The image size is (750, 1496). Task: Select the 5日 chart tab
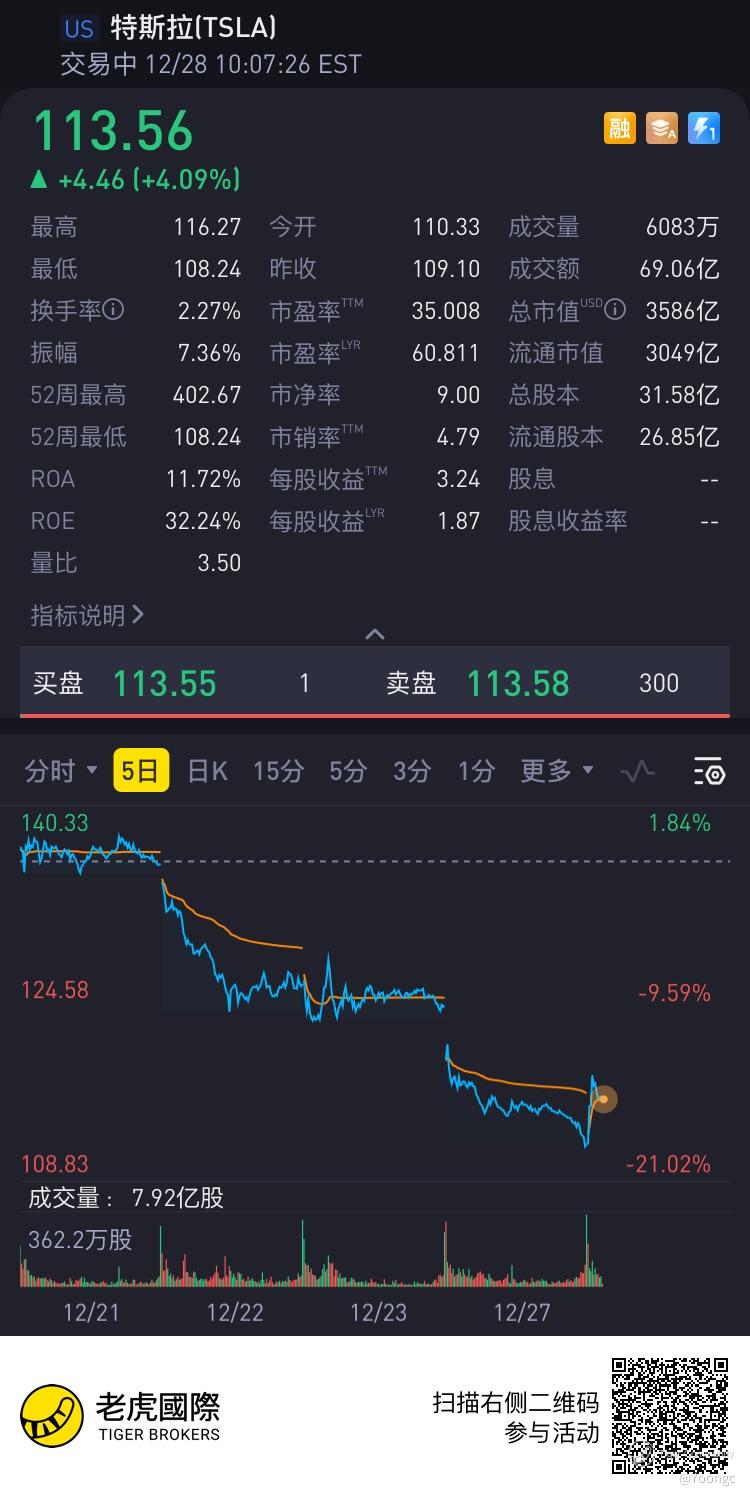[x=140, y=771]
